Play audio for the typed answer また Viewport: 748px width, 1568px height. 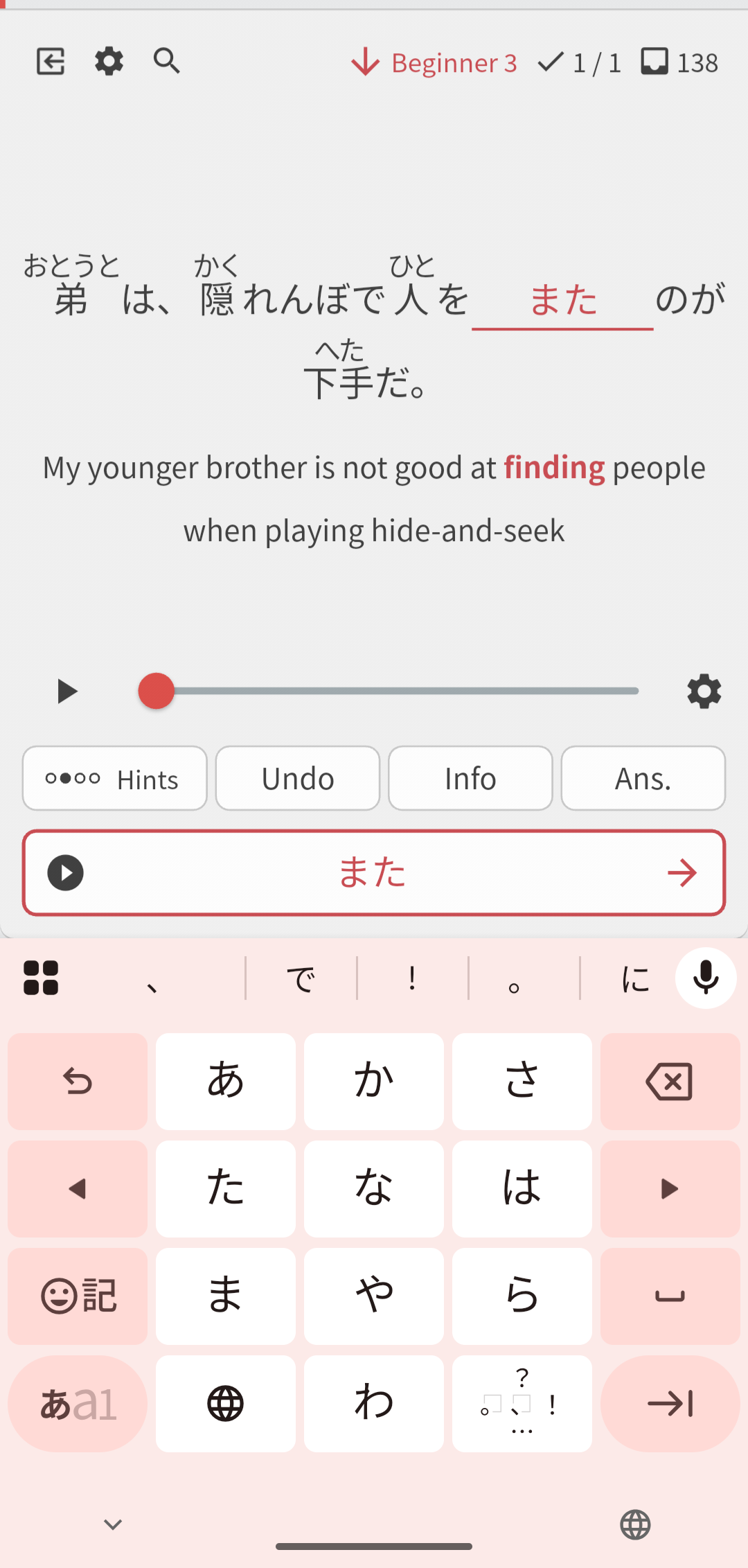[x=66, y=873]
